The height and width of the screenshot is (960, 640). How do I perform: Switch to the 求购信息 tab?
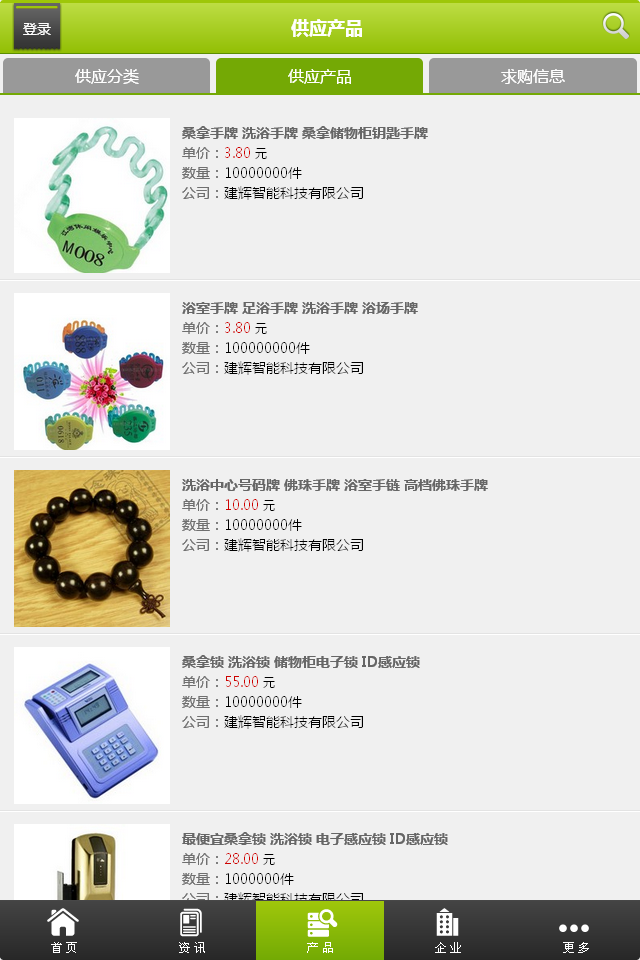[533, 76]
